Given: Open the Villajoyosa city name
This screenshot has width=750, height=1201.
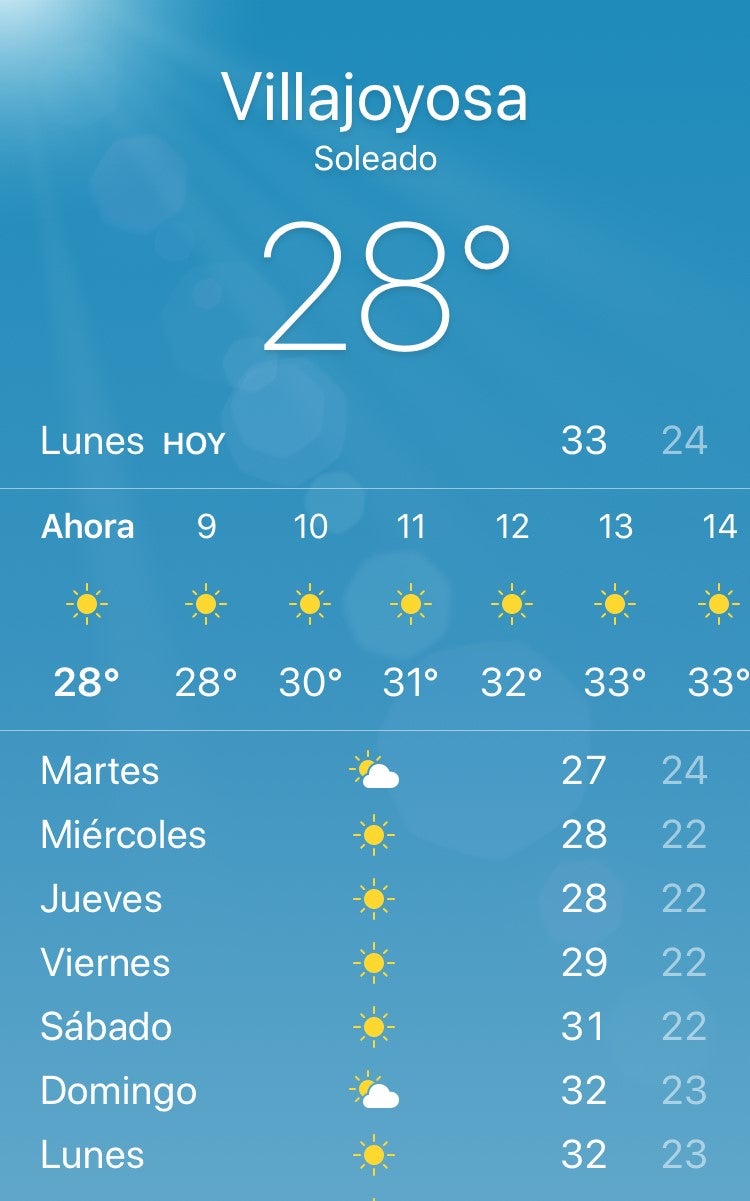Looking at the screenshot, I should (x=375, y=98).
